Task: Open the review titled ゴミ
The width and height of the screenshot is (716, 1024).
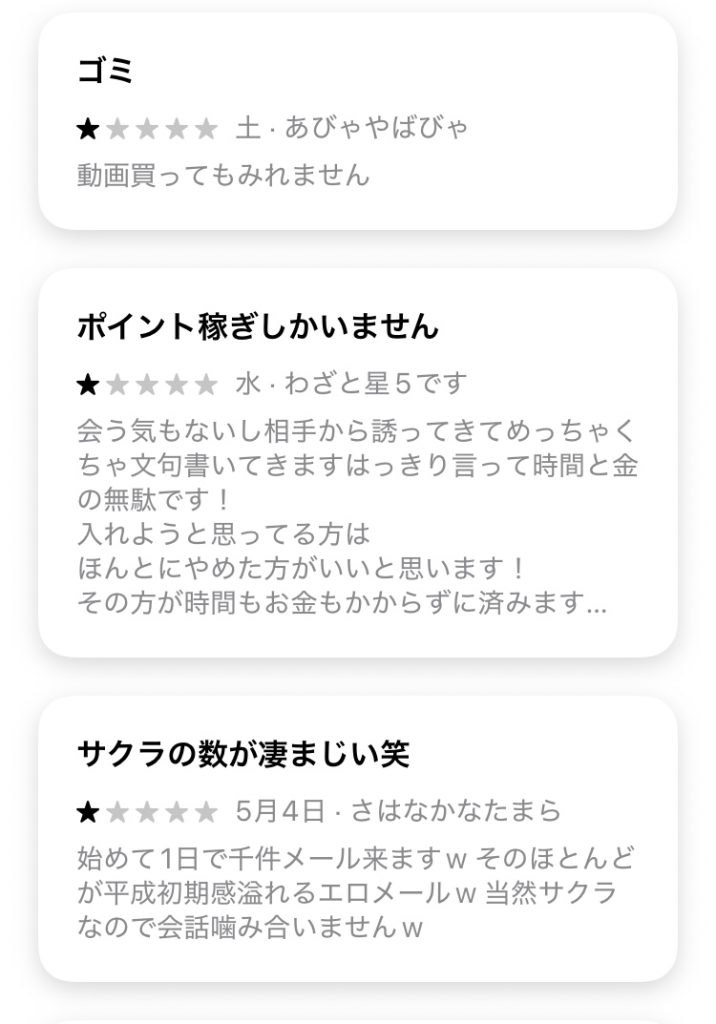Action: [357, 122]
